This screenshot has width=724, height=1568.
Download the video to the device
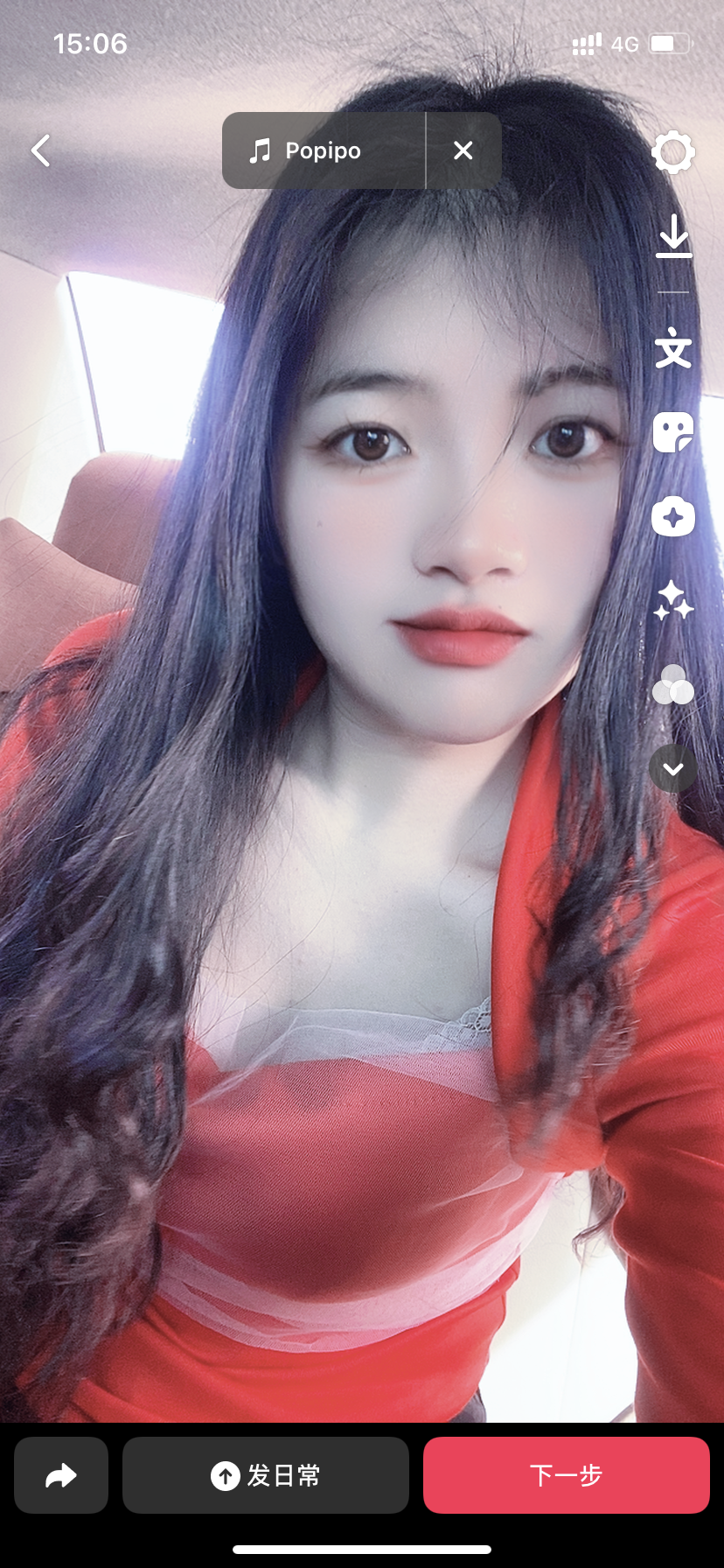pyautogui.click(x=673, y=236)
